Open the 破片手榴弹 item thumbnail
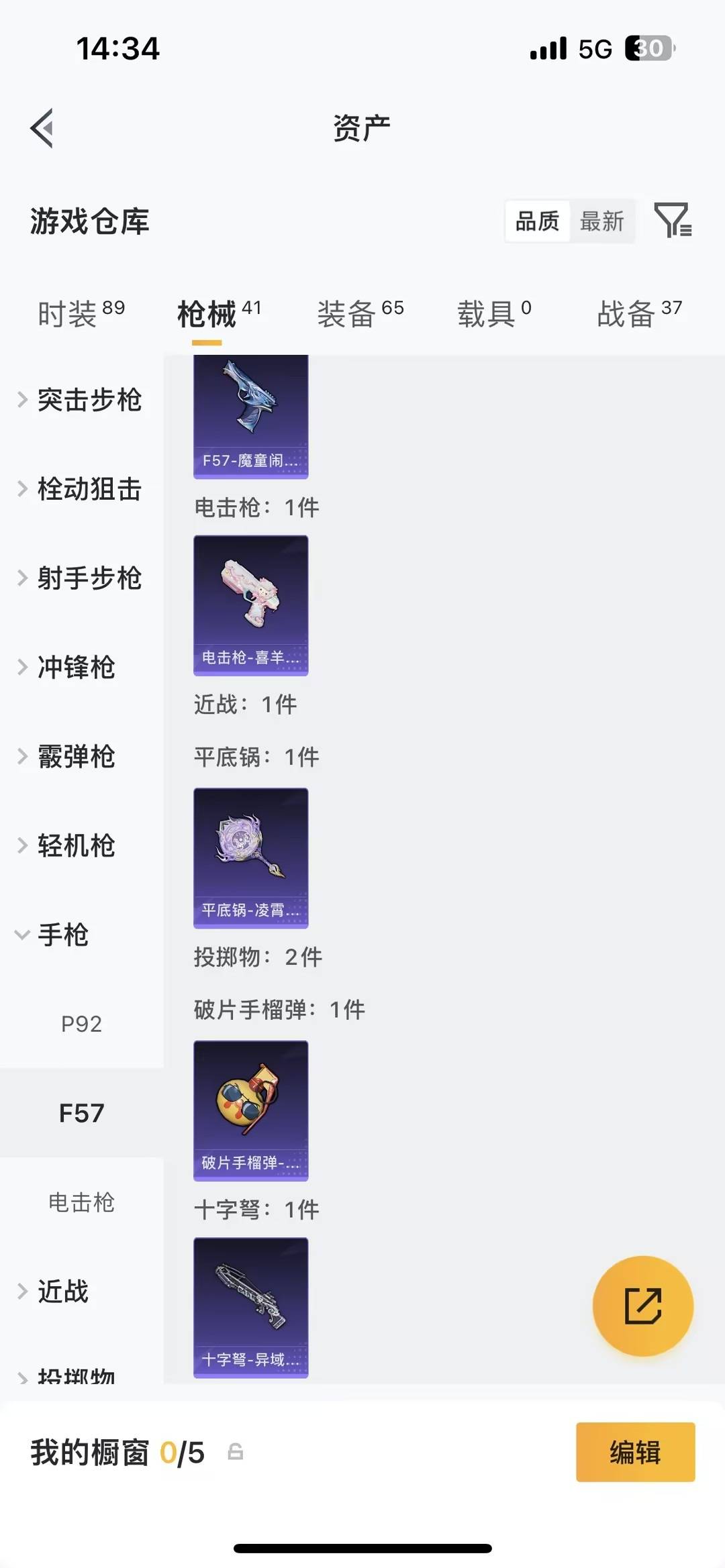Screen dimensions: 725x1568 (x=250, y=1111)
